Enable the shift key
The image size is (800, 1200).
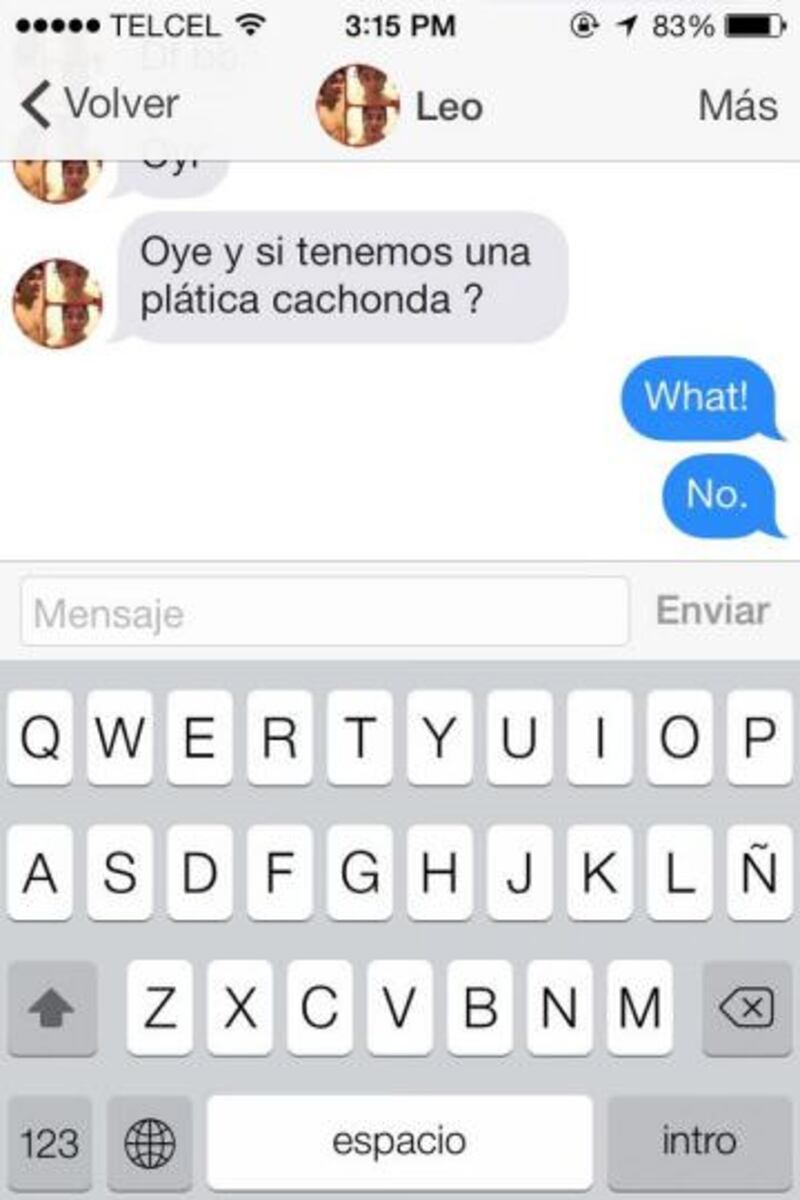(52, 1009)
